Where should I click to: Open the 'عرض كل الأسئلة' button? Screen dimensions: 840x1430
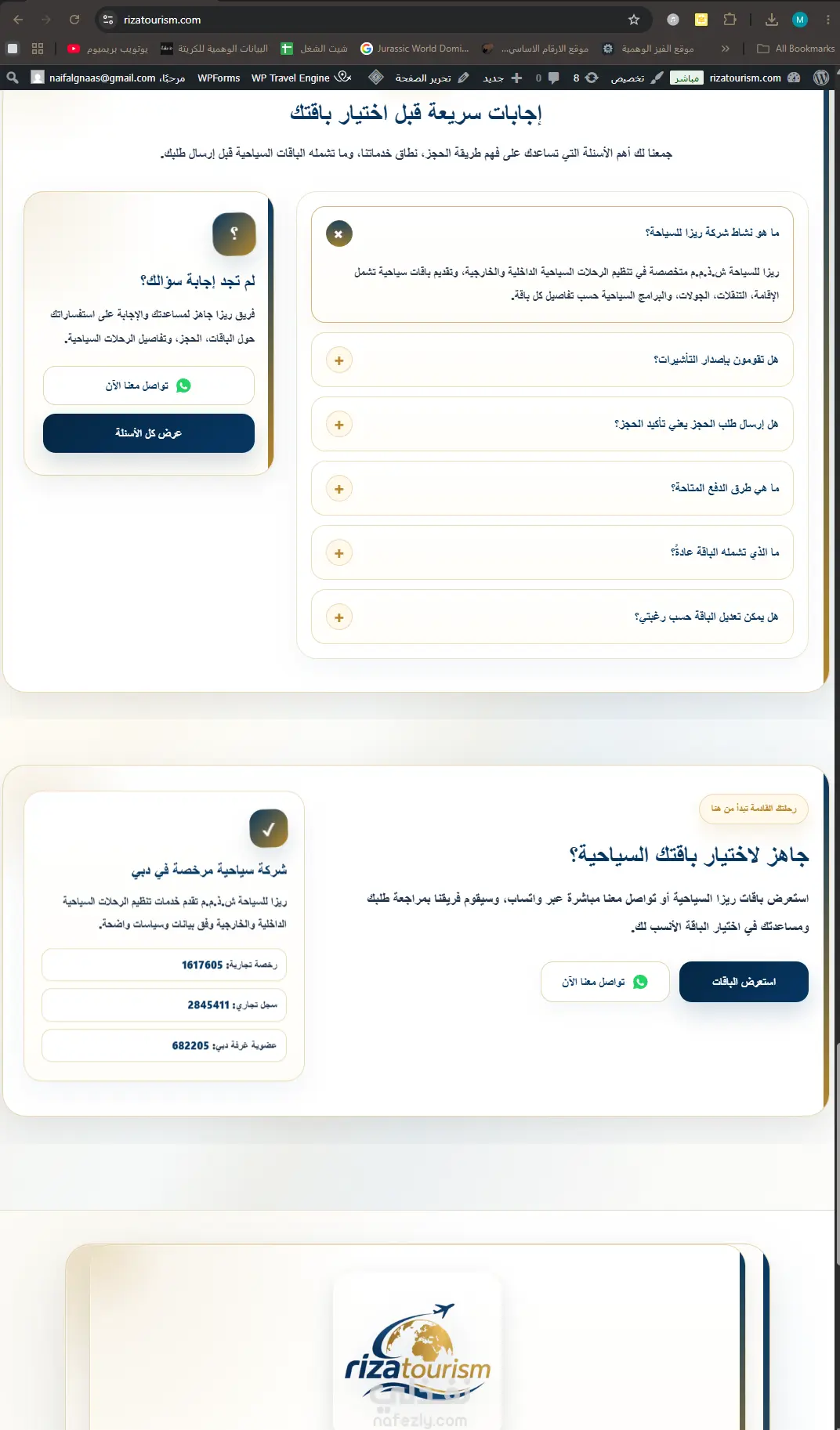149,433
